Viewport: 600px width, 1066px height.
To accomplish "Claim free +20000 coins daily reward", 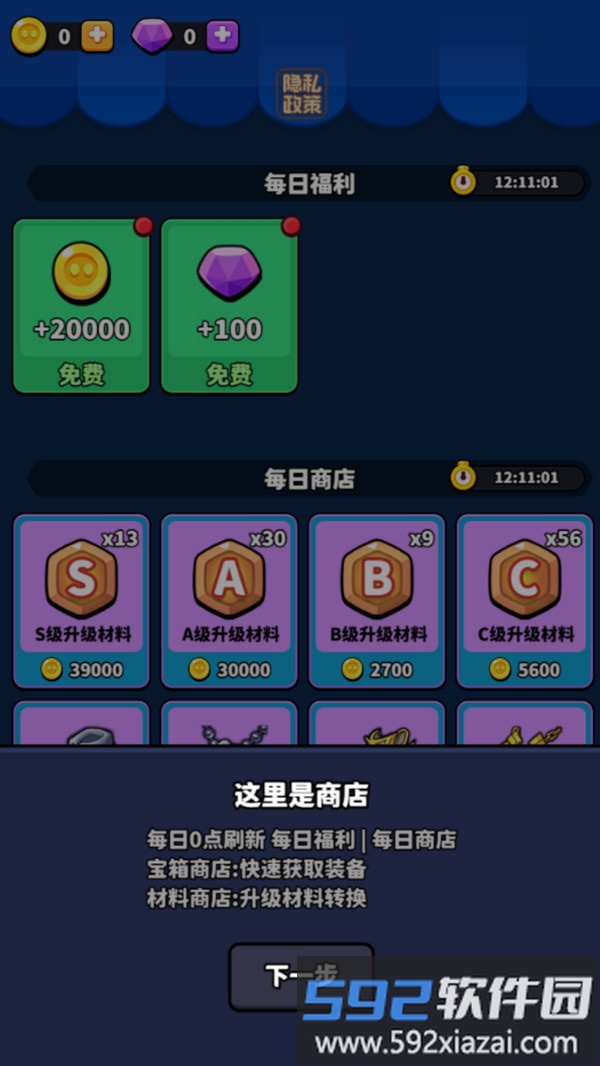I will coord(81,306).
